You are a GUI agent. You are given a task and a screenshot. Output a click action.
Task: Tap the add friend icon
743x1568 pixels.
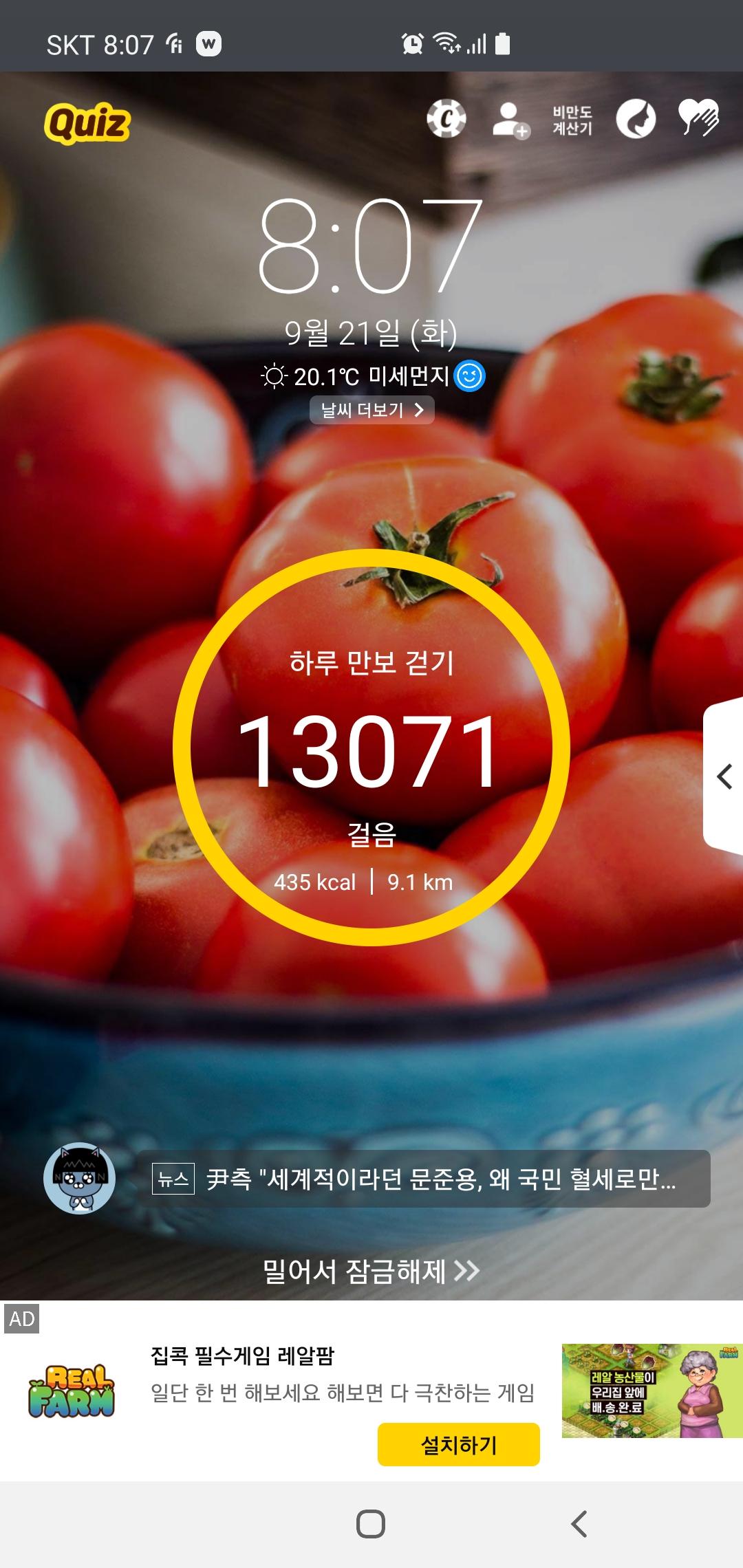tap(510, 120)
